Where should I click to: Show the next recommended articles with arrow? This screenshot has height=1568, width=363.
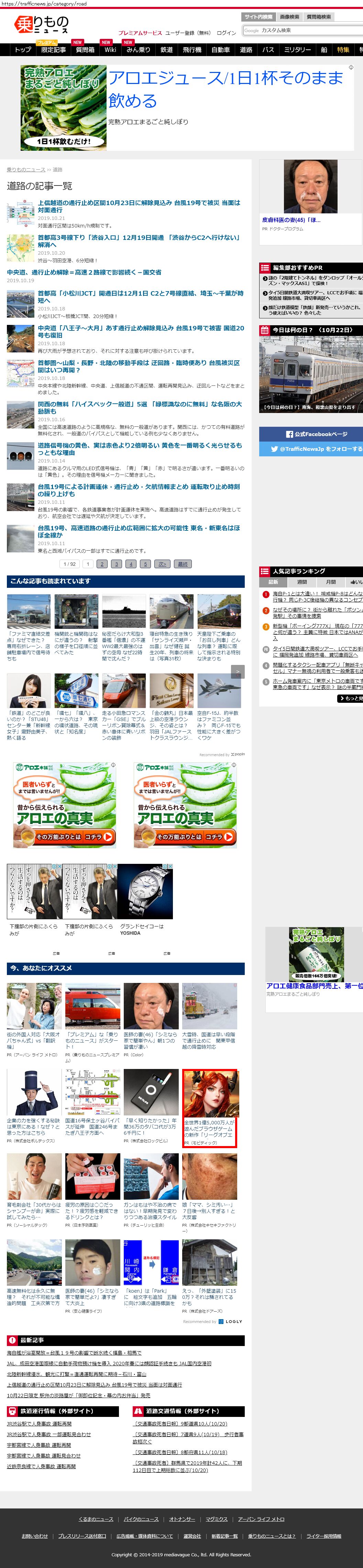[238, 671]
